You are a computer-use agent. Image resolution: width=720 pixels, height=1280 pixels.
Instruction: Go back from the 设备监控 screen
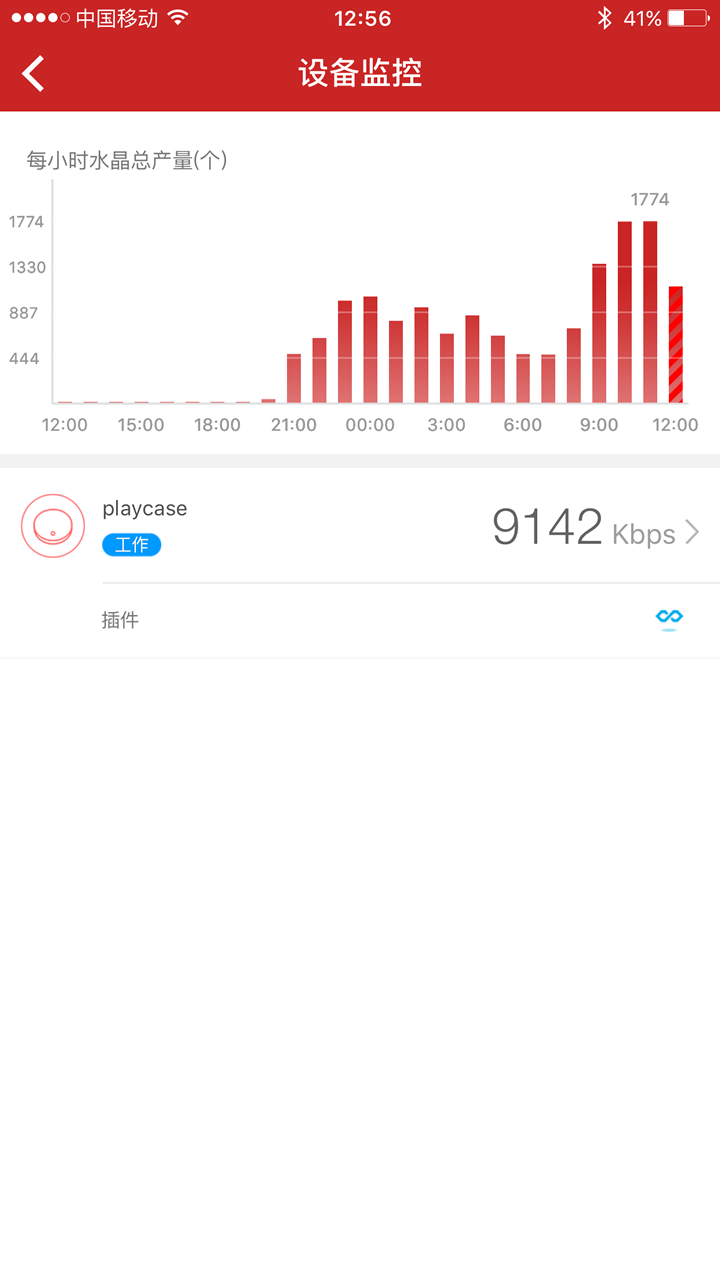pyautogui.click(x=34, y=73)
